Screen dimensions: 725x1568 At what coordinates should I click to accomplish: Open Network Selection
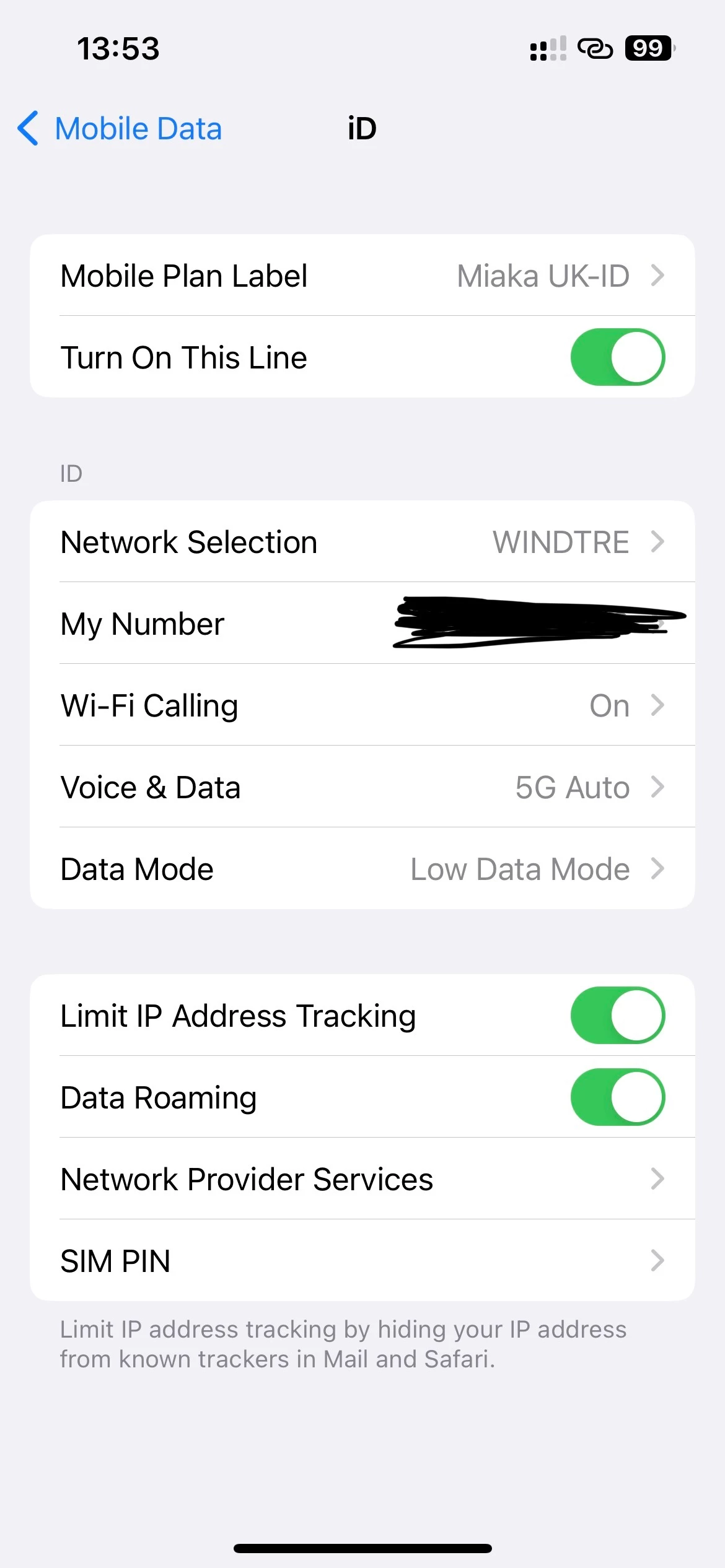click(362, 542)
